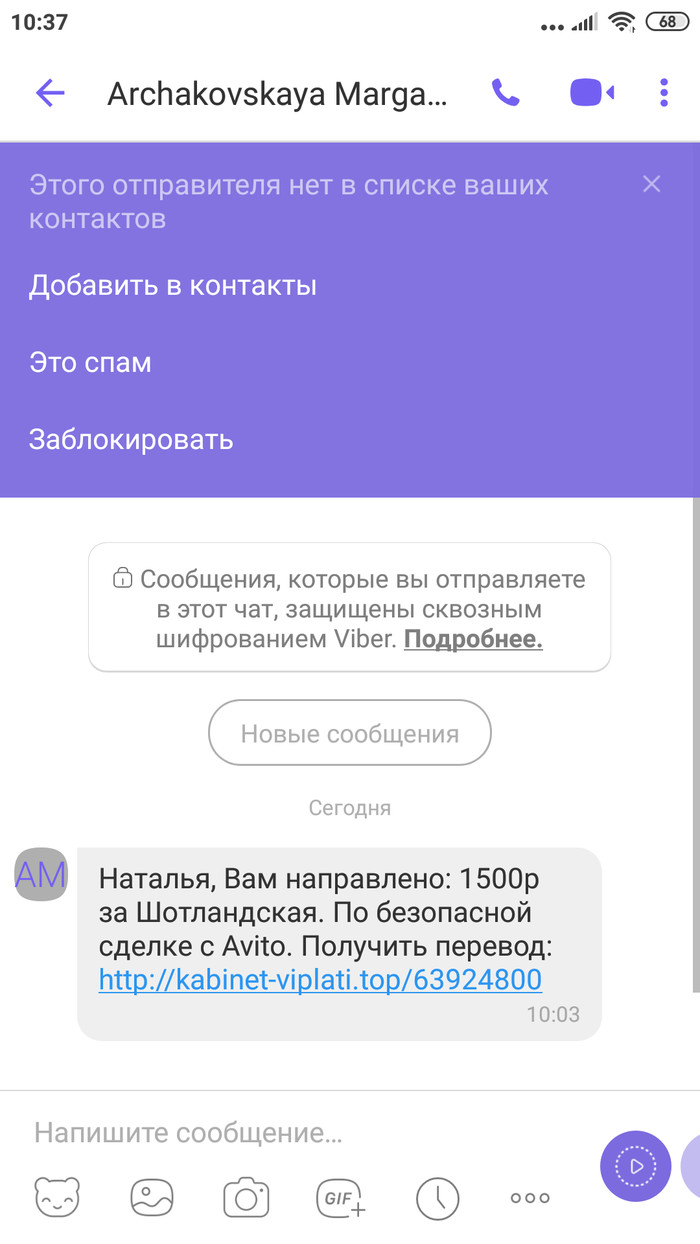
Task: Open the camera
Action: pyautogui.click(x=246, y=1196)
